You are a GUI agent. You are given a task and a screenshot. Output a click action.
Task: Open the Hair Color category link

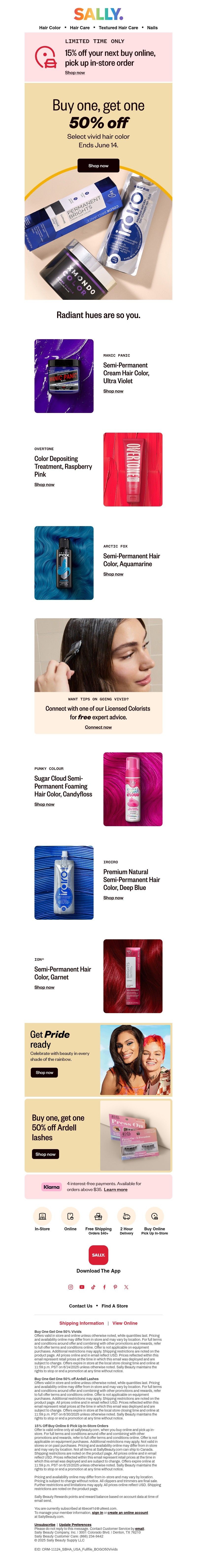coord(50,27)
